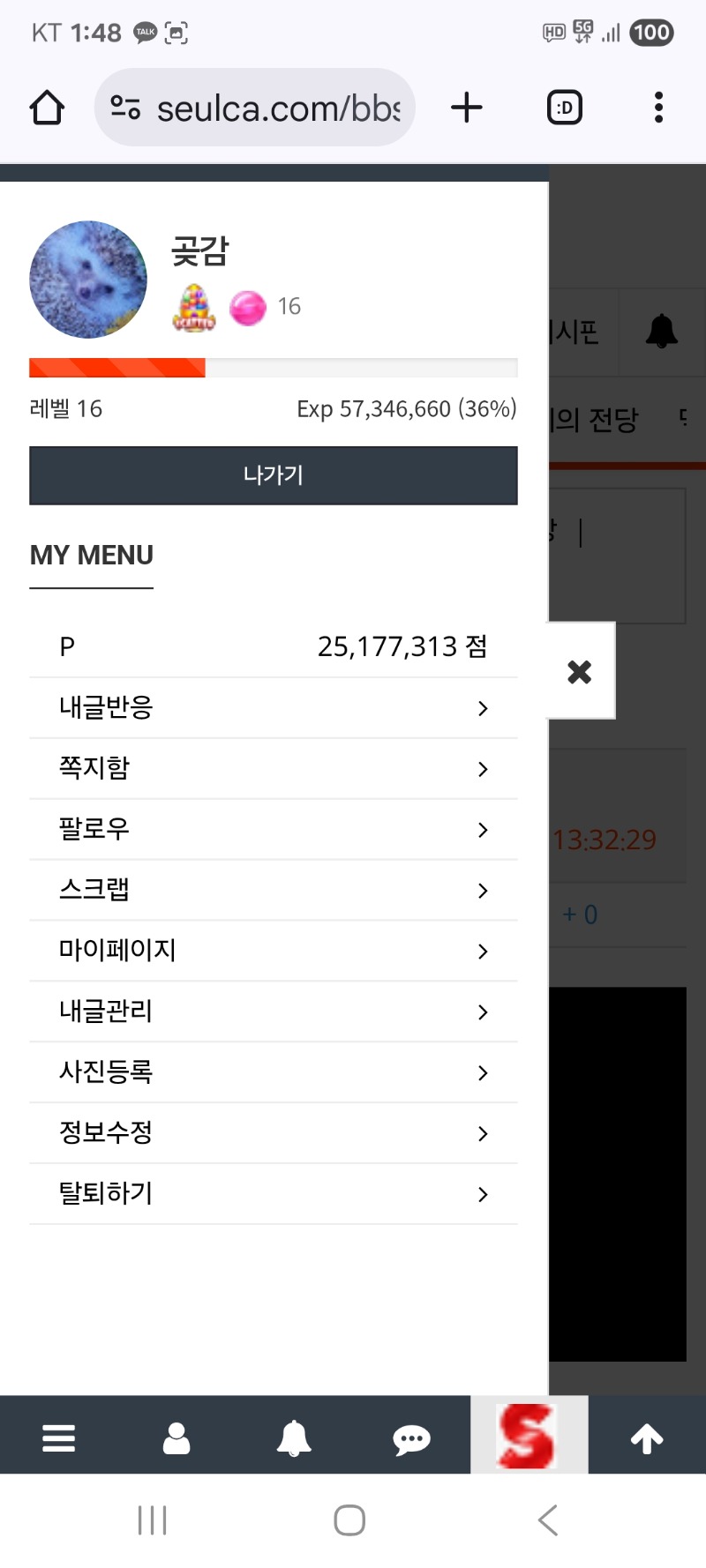Tap the red S home logo button
The height and width of the screenshot is (1568, 706).
(x=529, y=1435)
